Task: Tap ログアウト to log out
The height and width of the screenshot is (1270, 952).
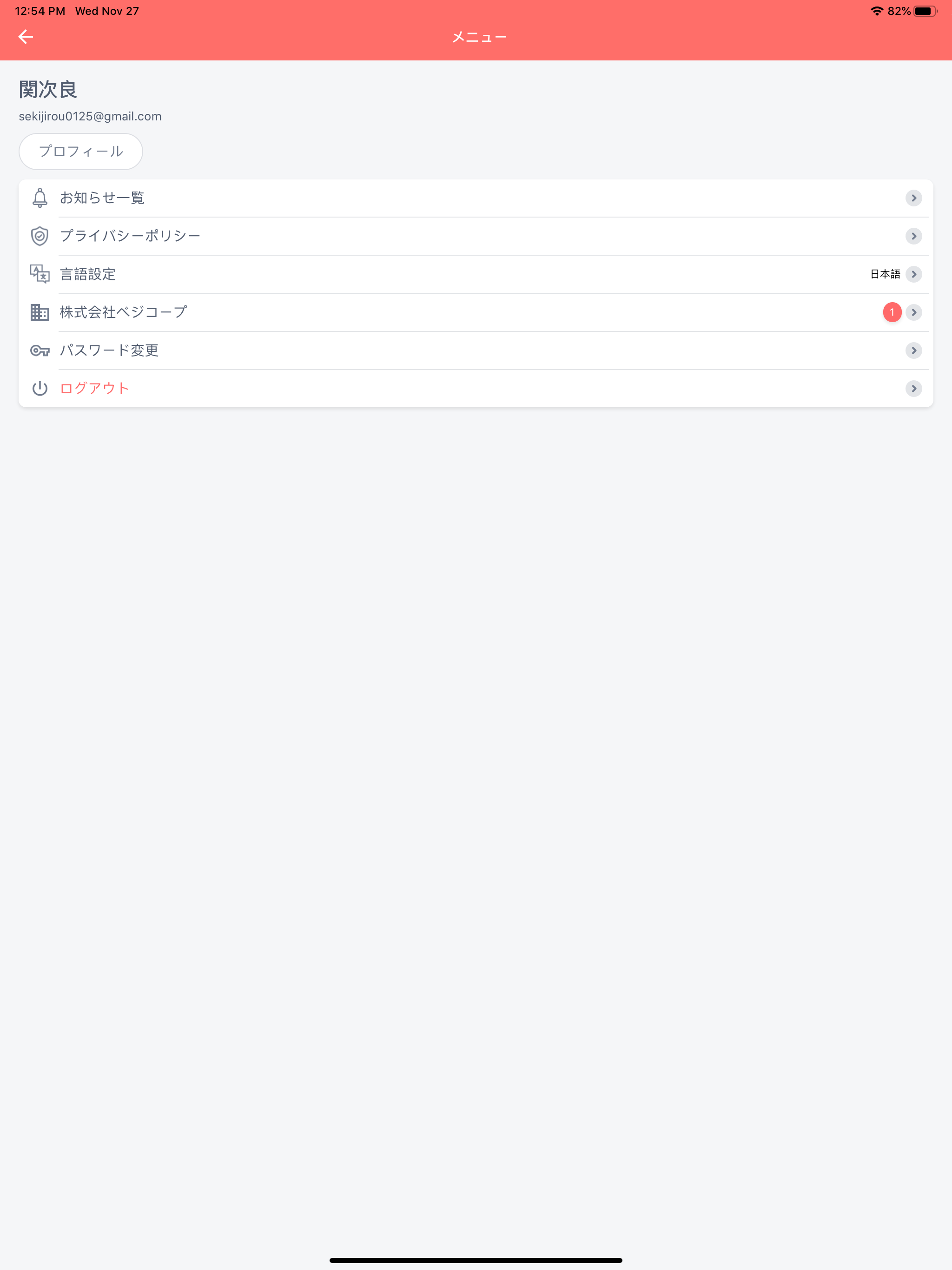Action: pyautogui.click(x=476, y=389)
